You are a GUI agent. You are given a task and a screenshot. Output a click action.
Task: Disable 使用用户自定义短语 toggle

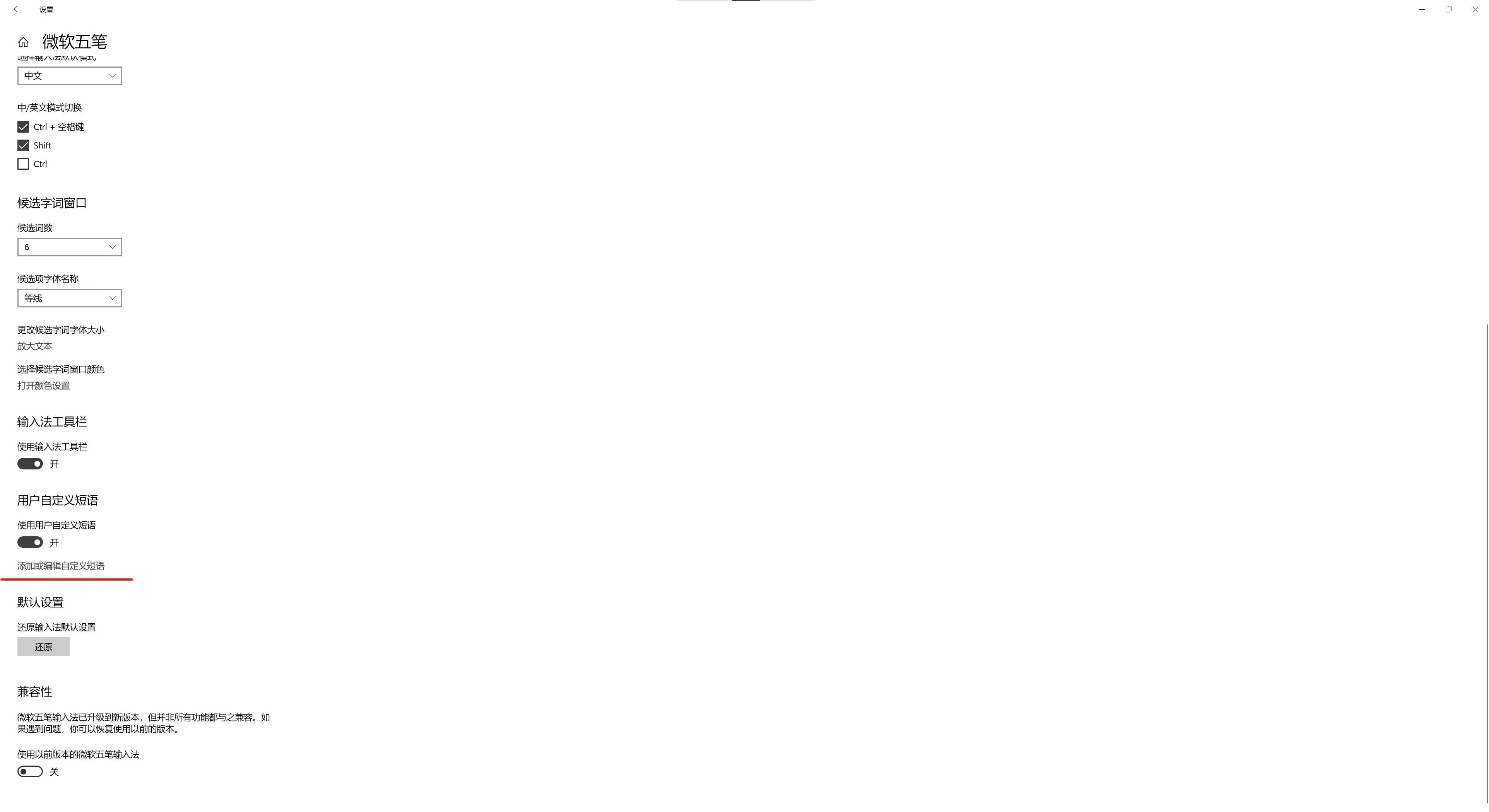pyautogui.click(x=30, y=542)
